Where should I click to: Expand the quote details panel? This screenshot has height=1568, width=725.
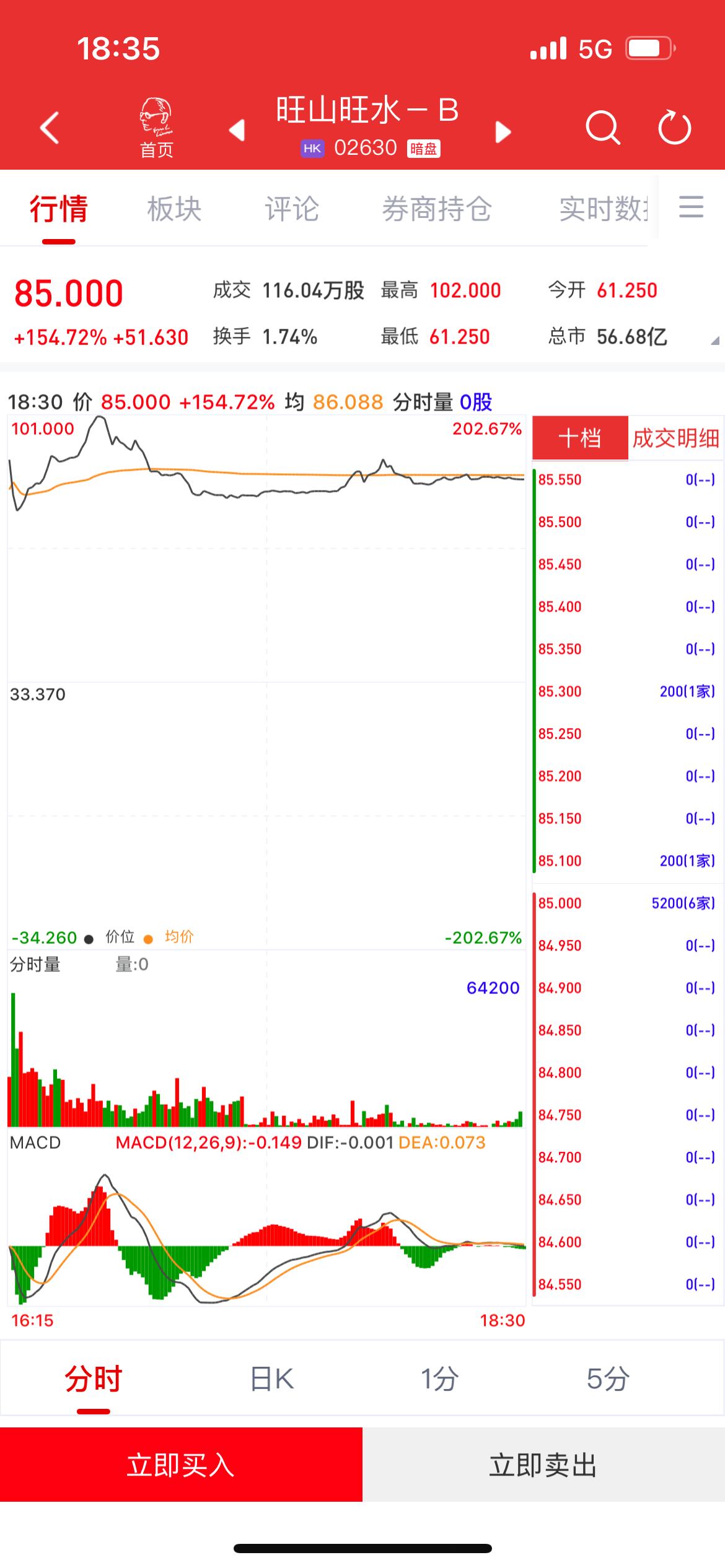click(714, 341)
